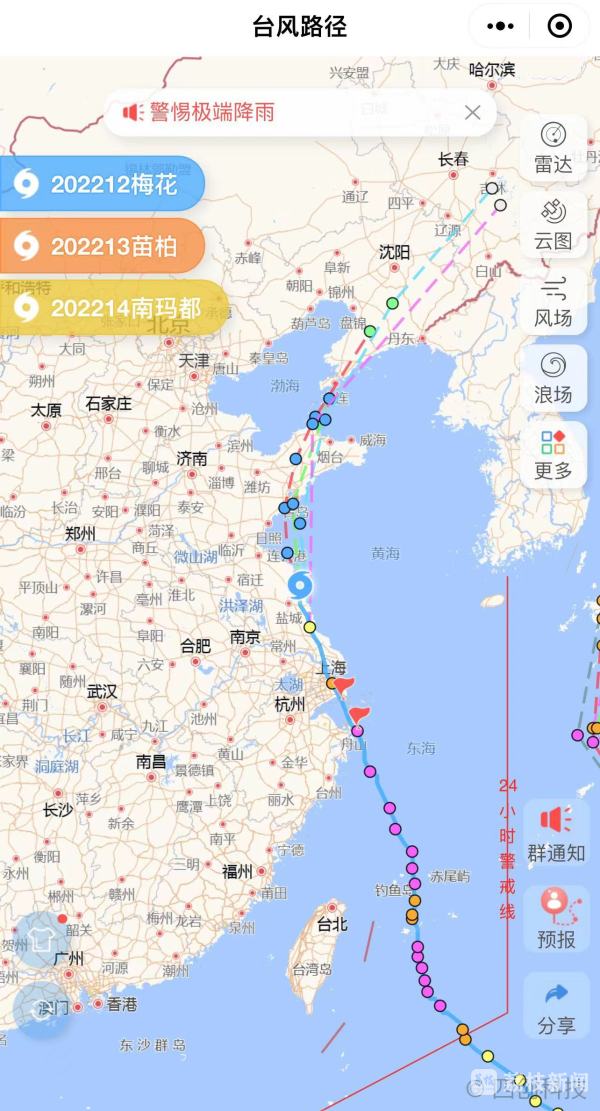Open the mini program more options menu
This screenshot has height=1111, width=600.
(499, 26)
